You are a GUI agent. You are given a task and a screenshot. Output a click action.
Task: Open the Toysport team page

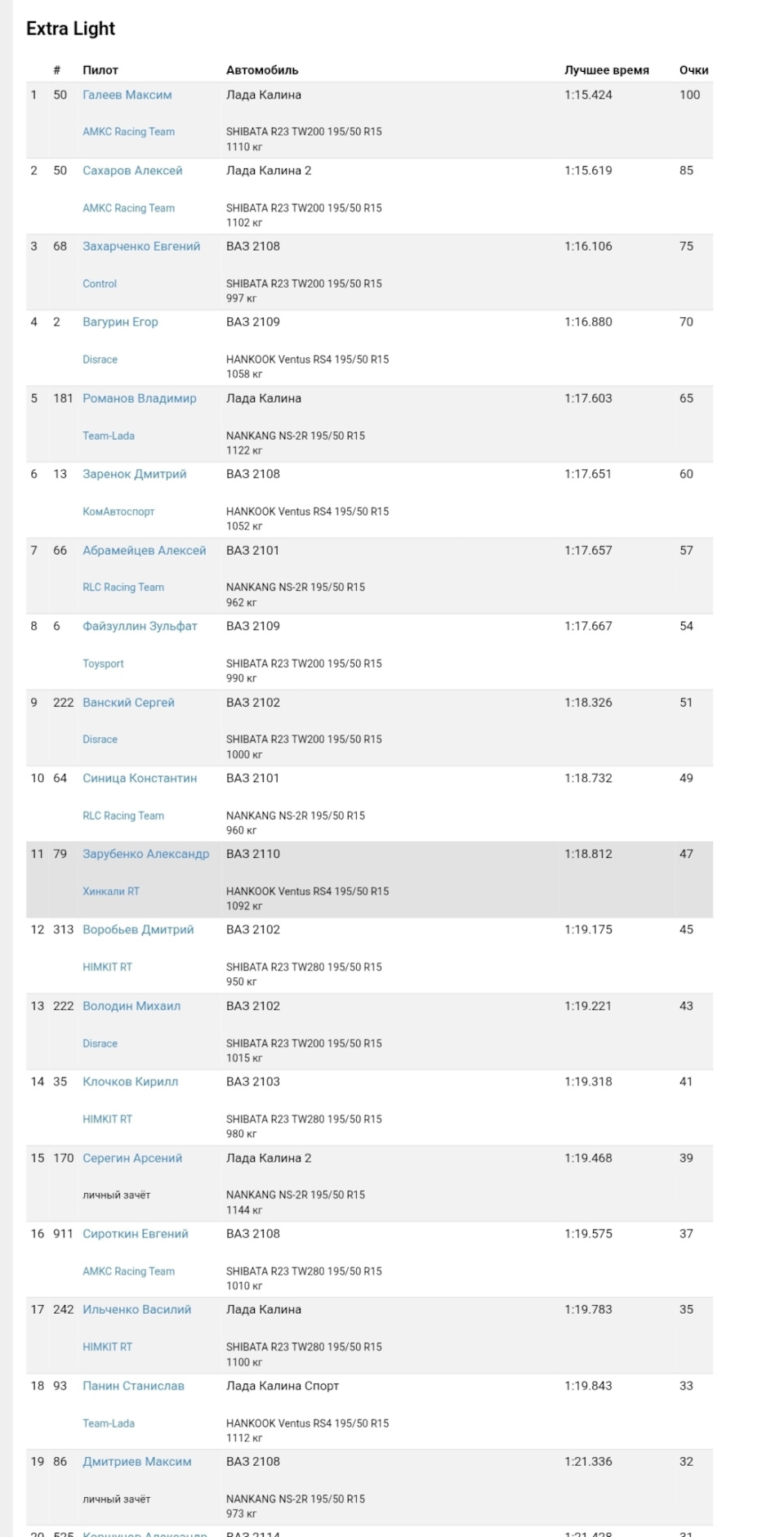pos(103,664)
